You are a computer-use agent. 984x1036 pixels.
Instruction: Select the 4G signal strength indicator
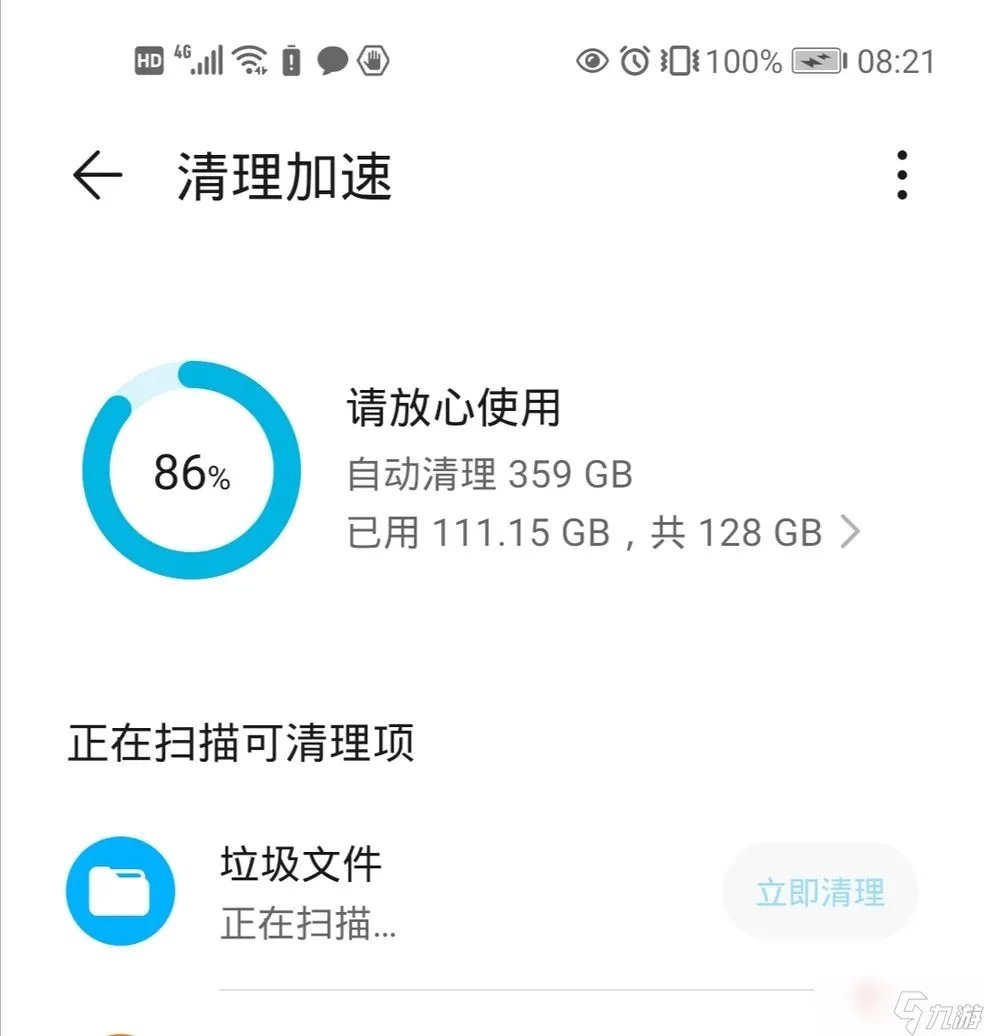[x=203, y=61]
